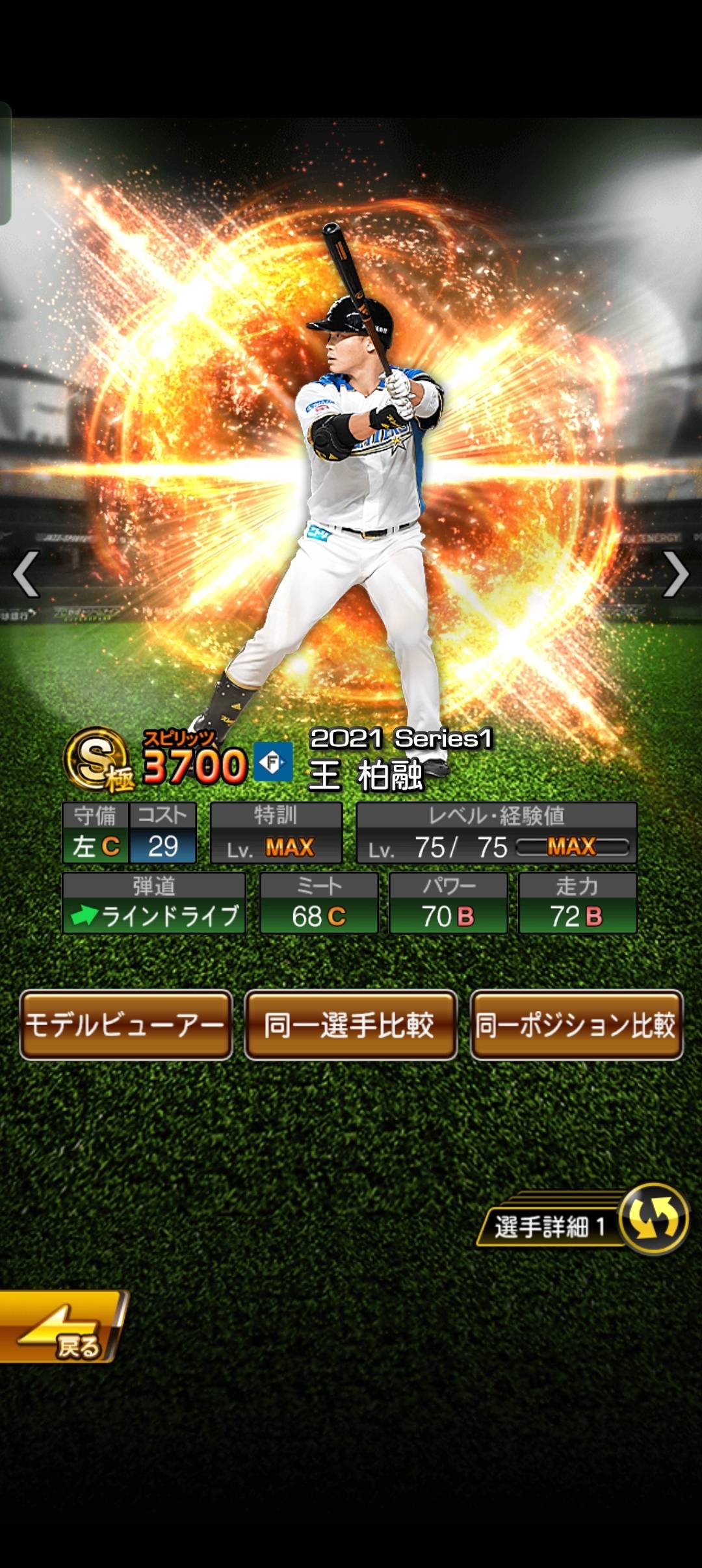Tap the 同一選手比較 button

tap(351, 1025)
